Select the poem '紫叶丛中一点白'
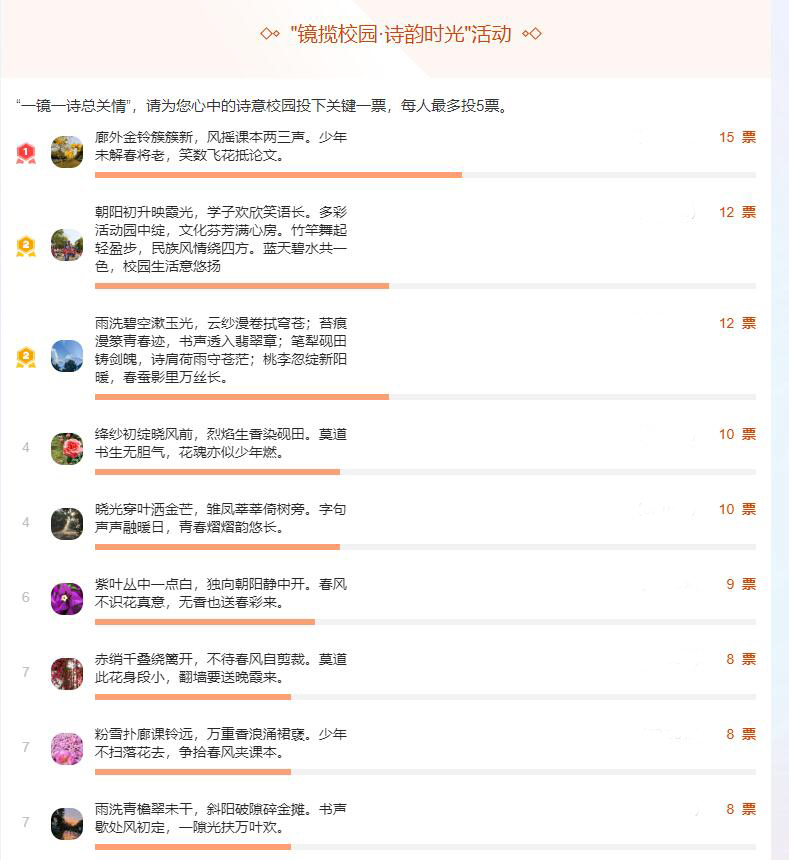The height and width of the screenshot is (860, 789). click(221, 593)
